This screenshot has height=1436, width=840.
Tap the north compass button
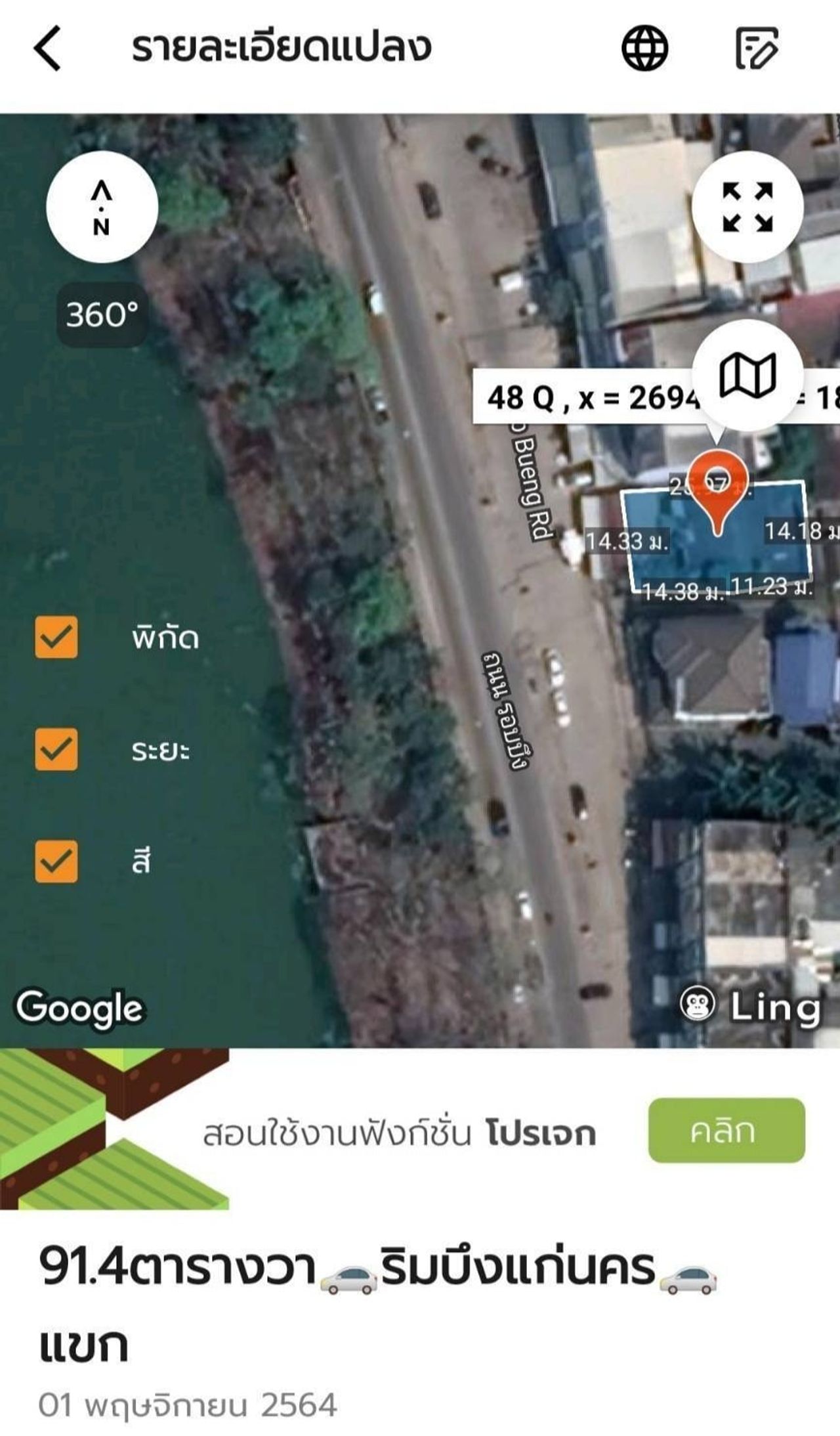[x=102, y=207]
